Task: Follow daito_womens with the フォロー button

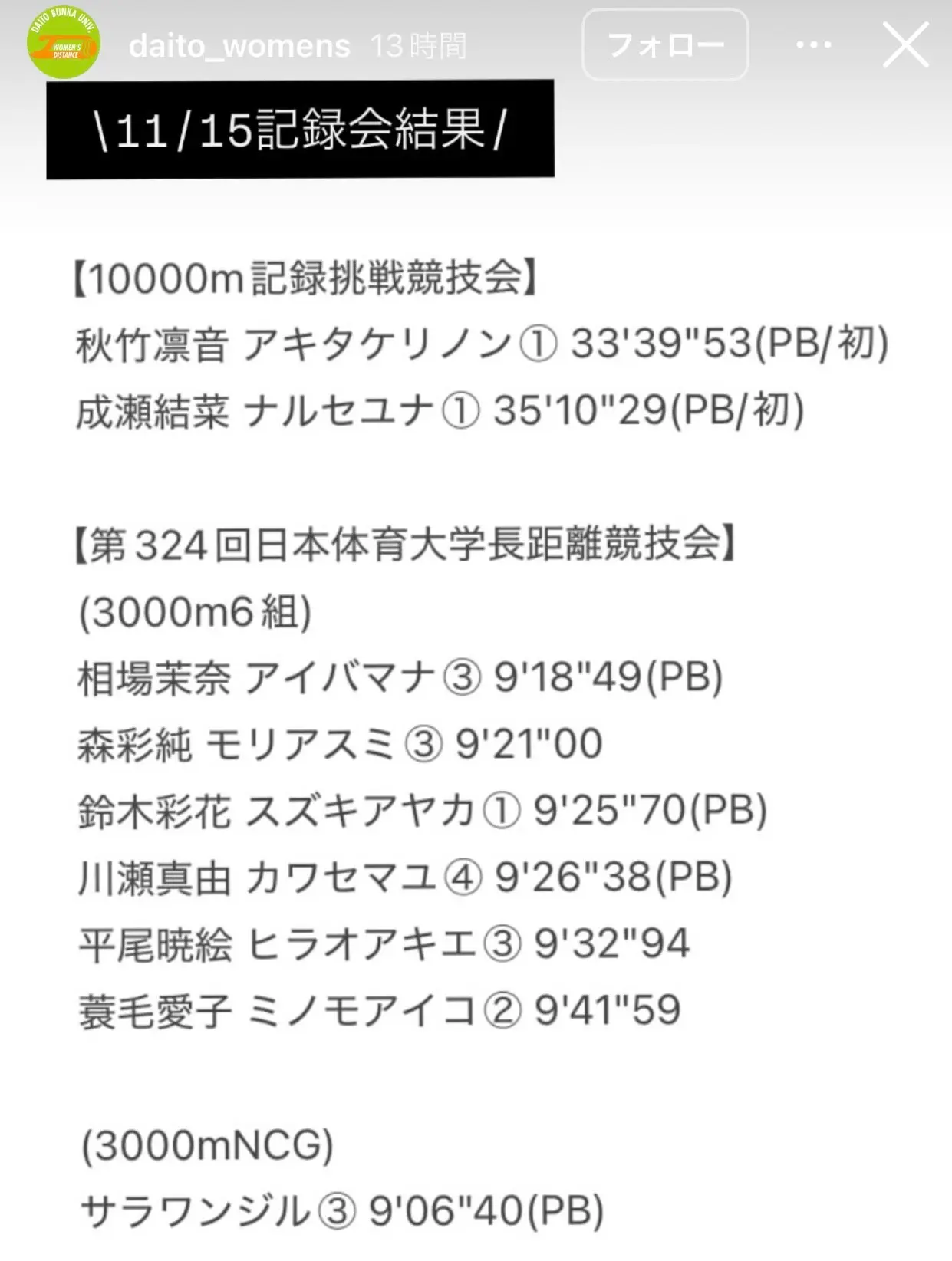Action: pos(664,44)
